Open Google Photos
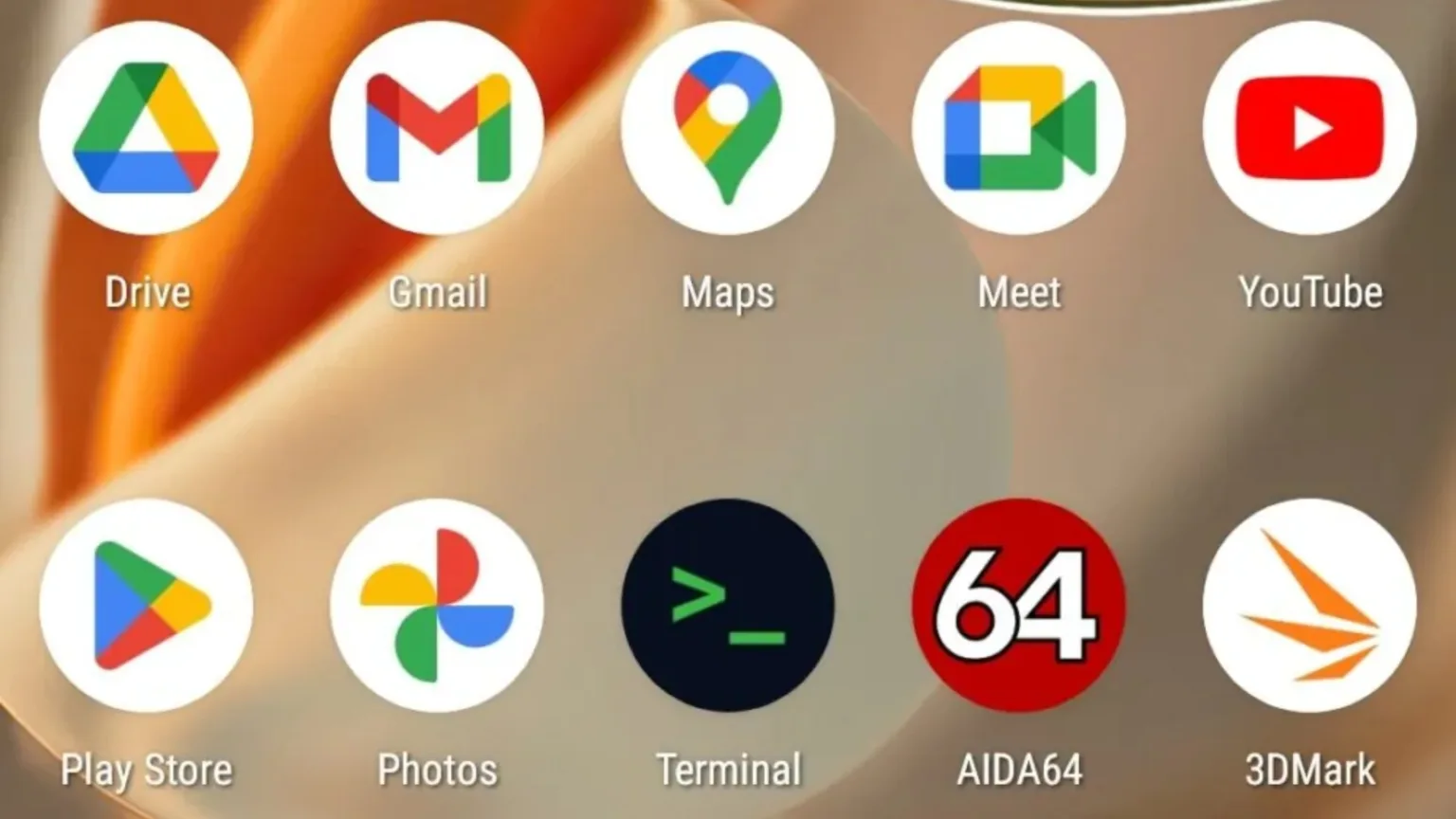This screenshot has height=819, width=1456. (x=437, y=606)
